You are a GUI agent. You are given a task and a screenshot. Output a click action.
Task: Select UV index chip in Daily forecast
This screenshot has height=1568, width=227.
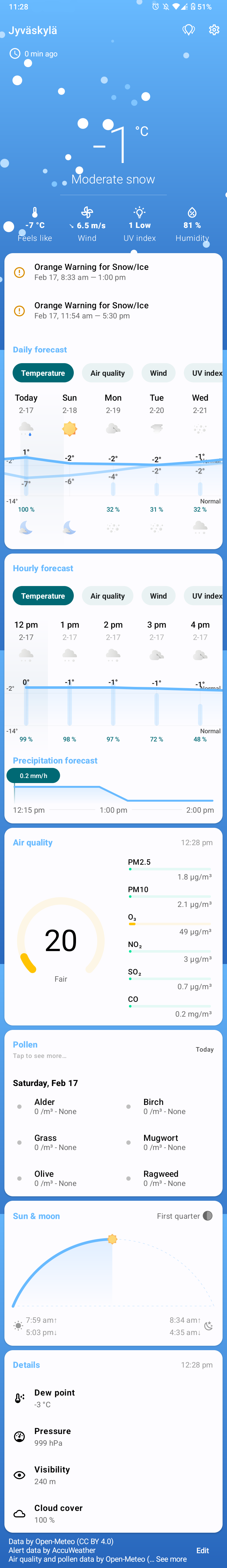[206, 373]
